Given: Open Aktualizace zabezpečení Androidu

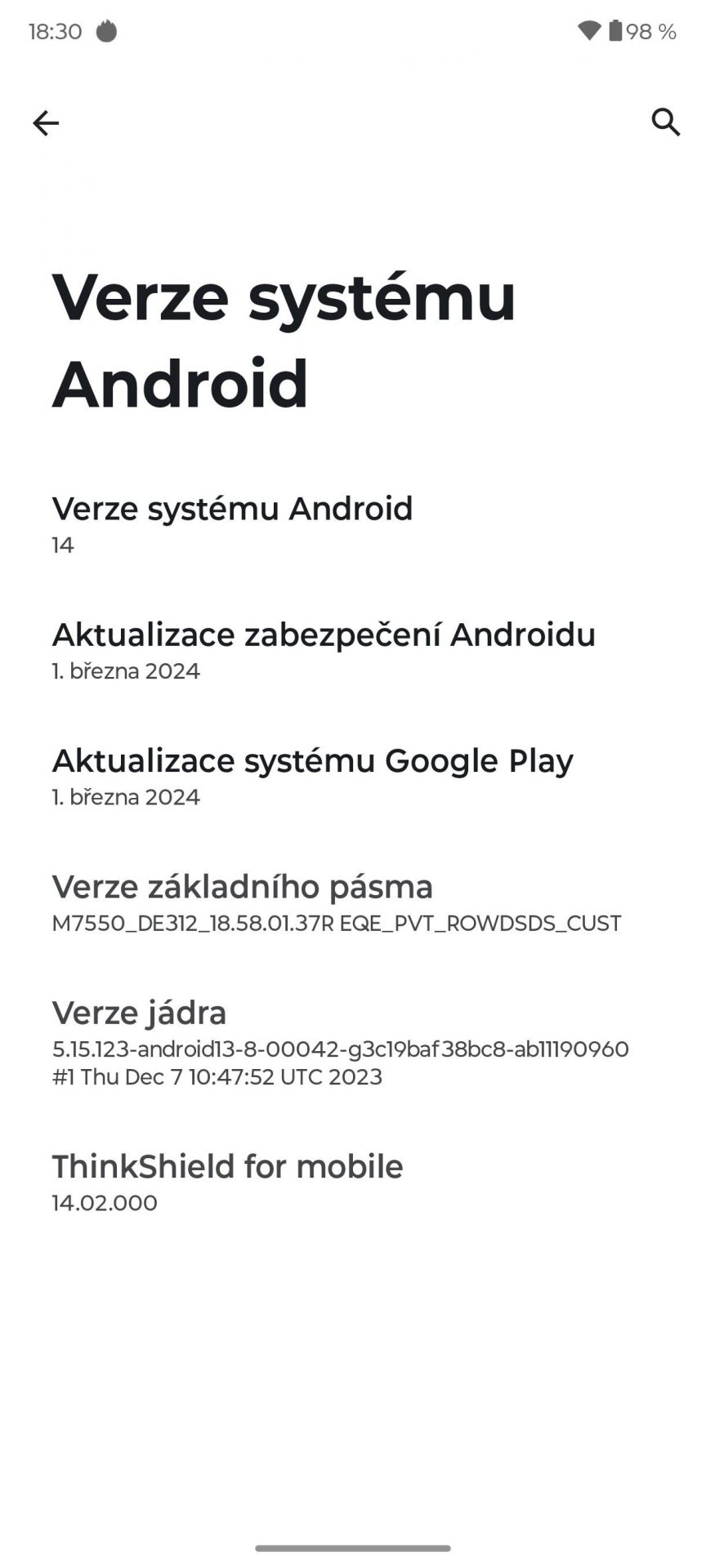Looking at the screenshot, I should coord(353,651).
